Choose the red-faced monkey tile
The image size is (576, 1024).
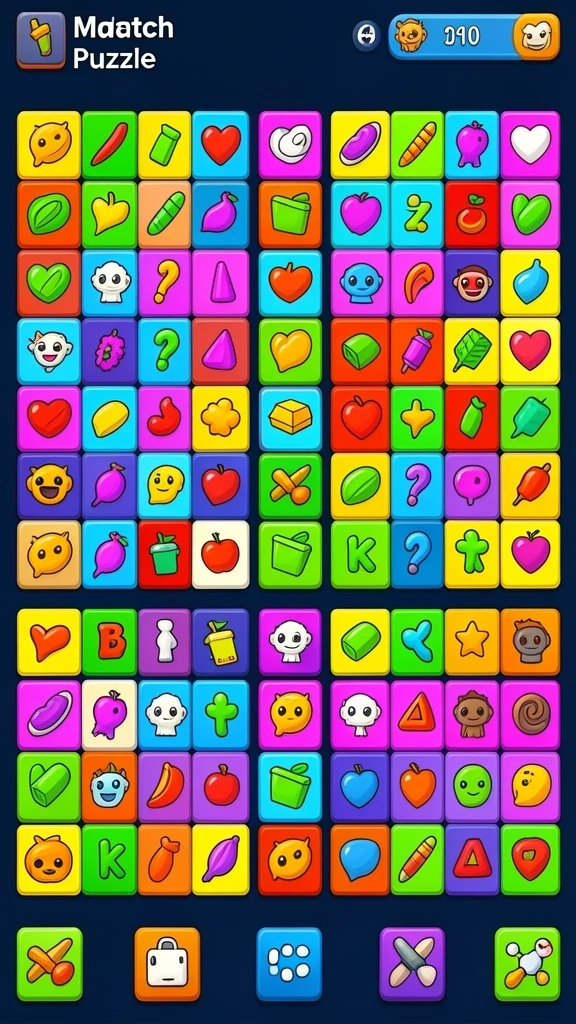pos(472,283)
